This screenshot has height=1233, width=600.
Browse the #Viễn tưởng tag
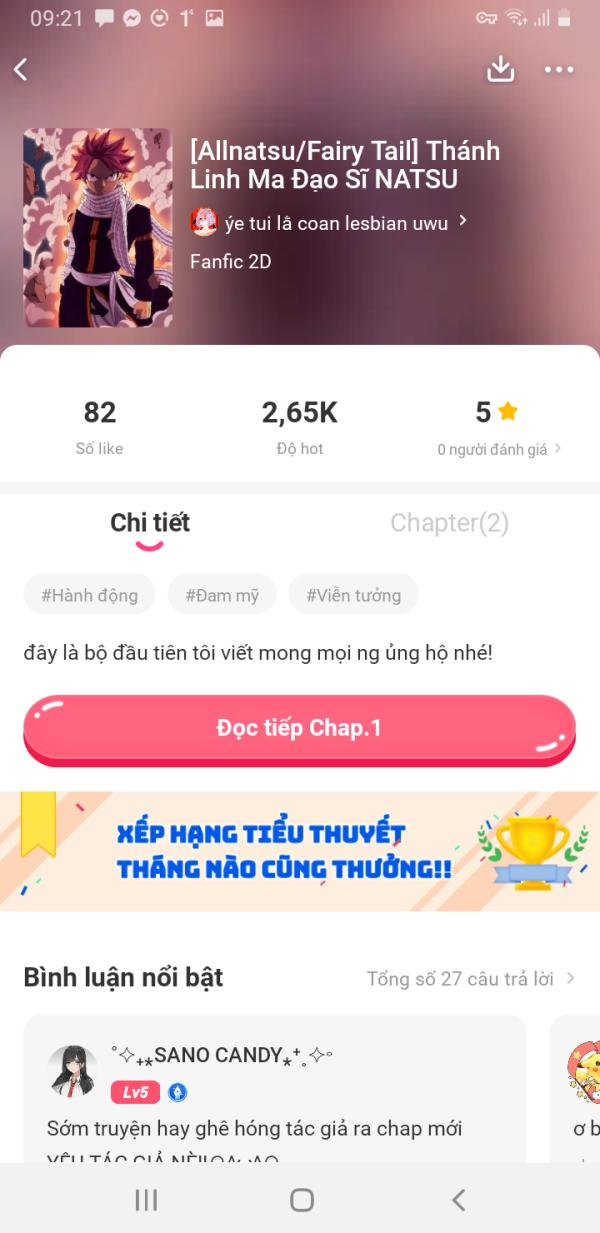(x=353, y=595)
